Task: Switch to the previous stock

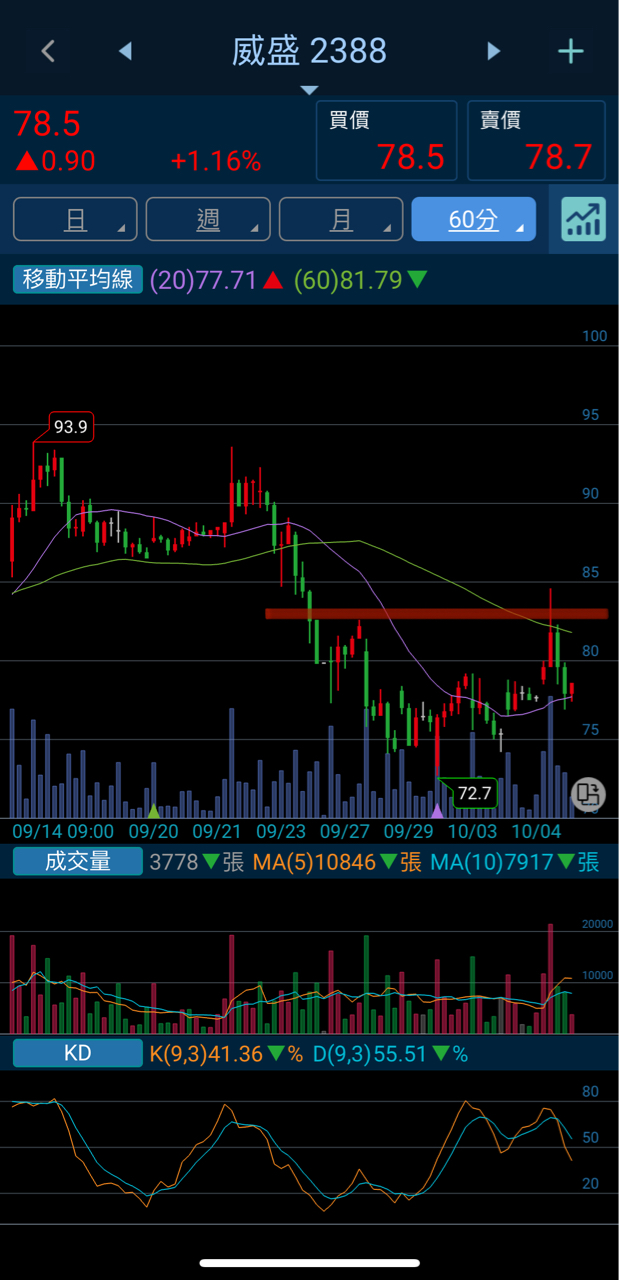Action: [x=125, y=51]
